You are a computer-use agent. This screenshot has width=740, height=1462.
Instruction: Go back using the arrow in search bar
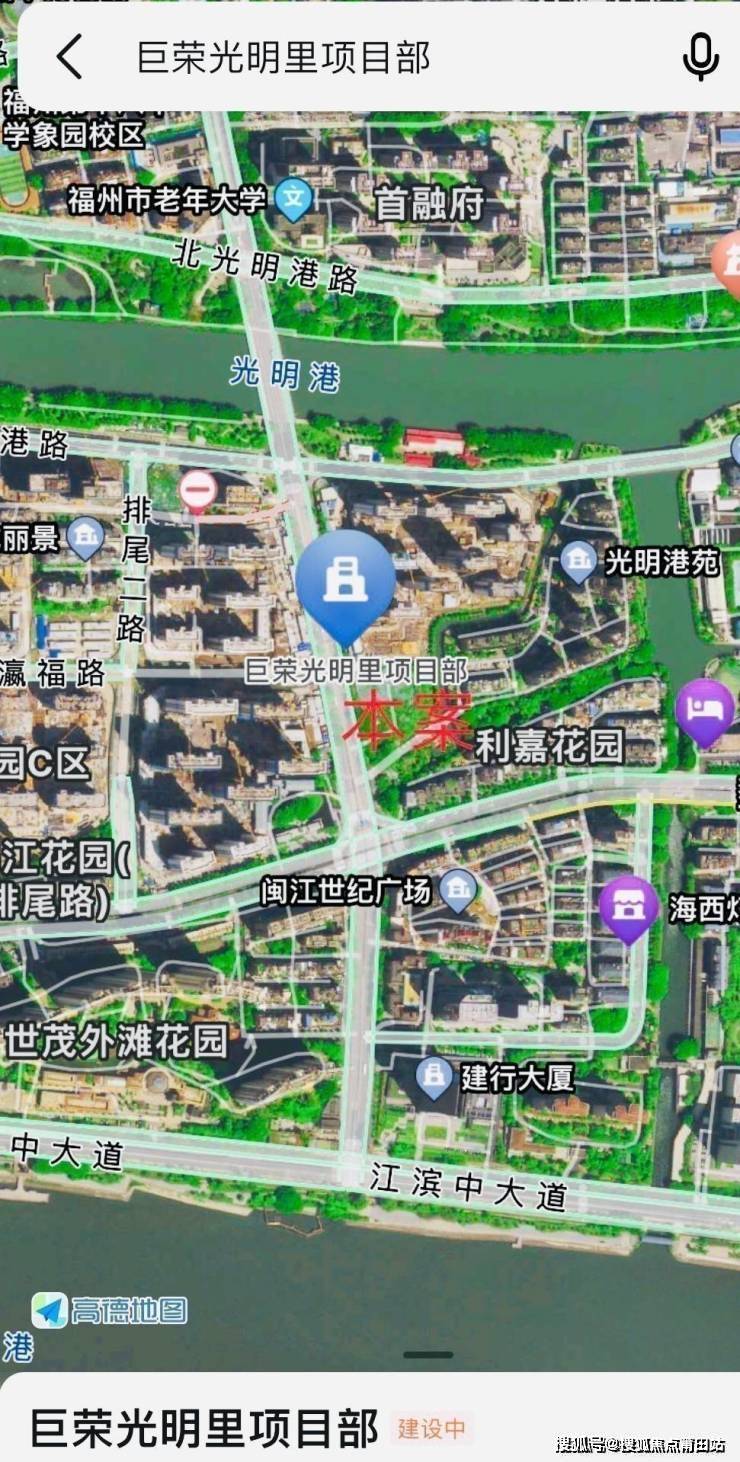[x=70, y=57]
